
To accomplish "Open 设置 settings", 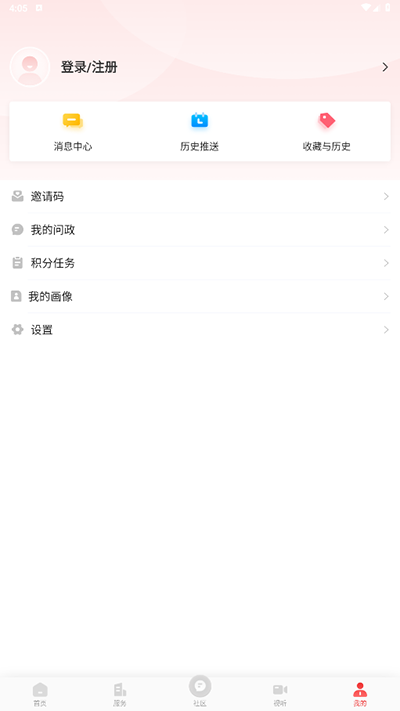I will point(200,330).
